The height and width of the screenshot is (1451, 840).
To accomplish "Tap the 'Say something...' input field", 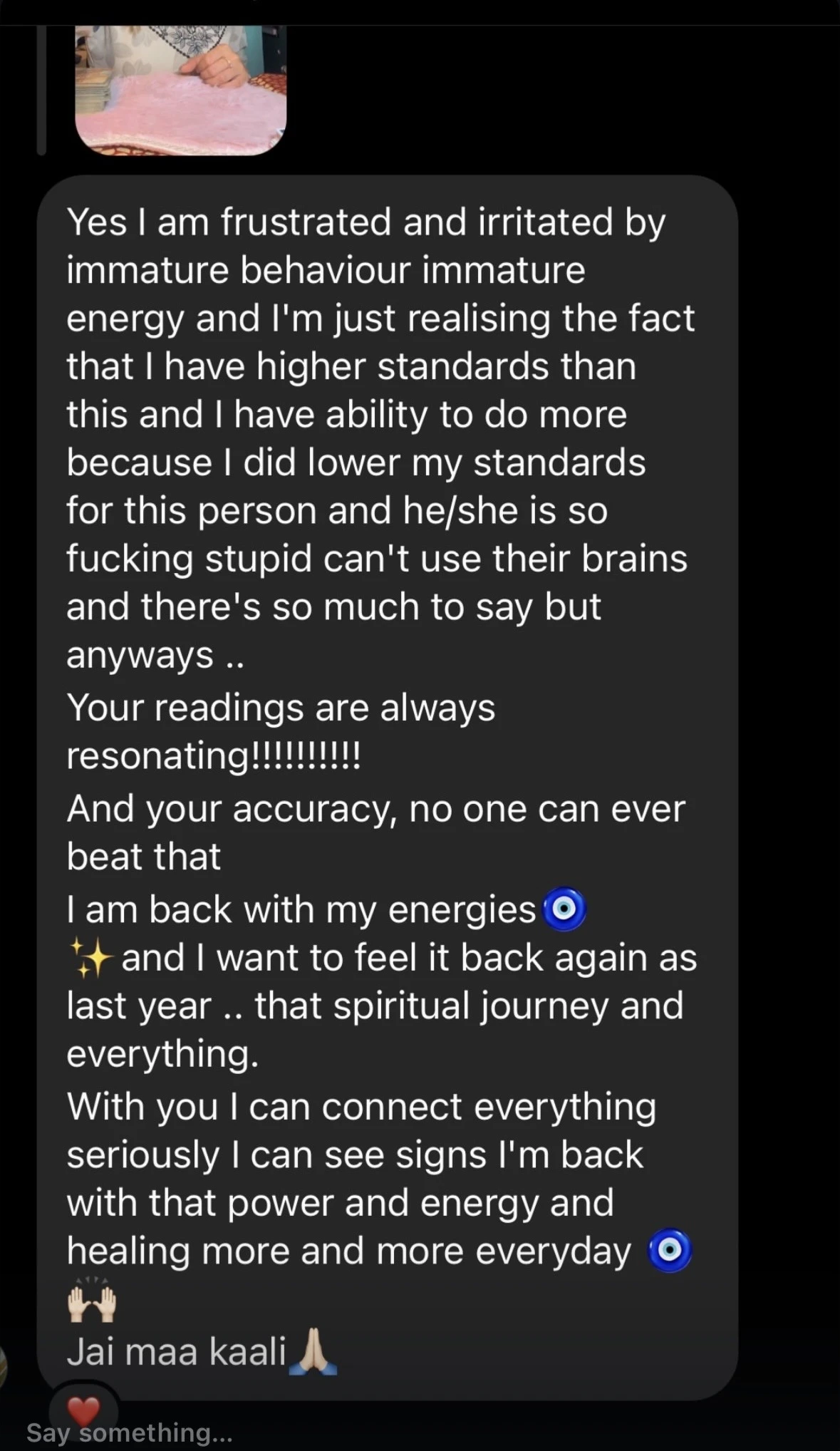I will point(420,1432).
